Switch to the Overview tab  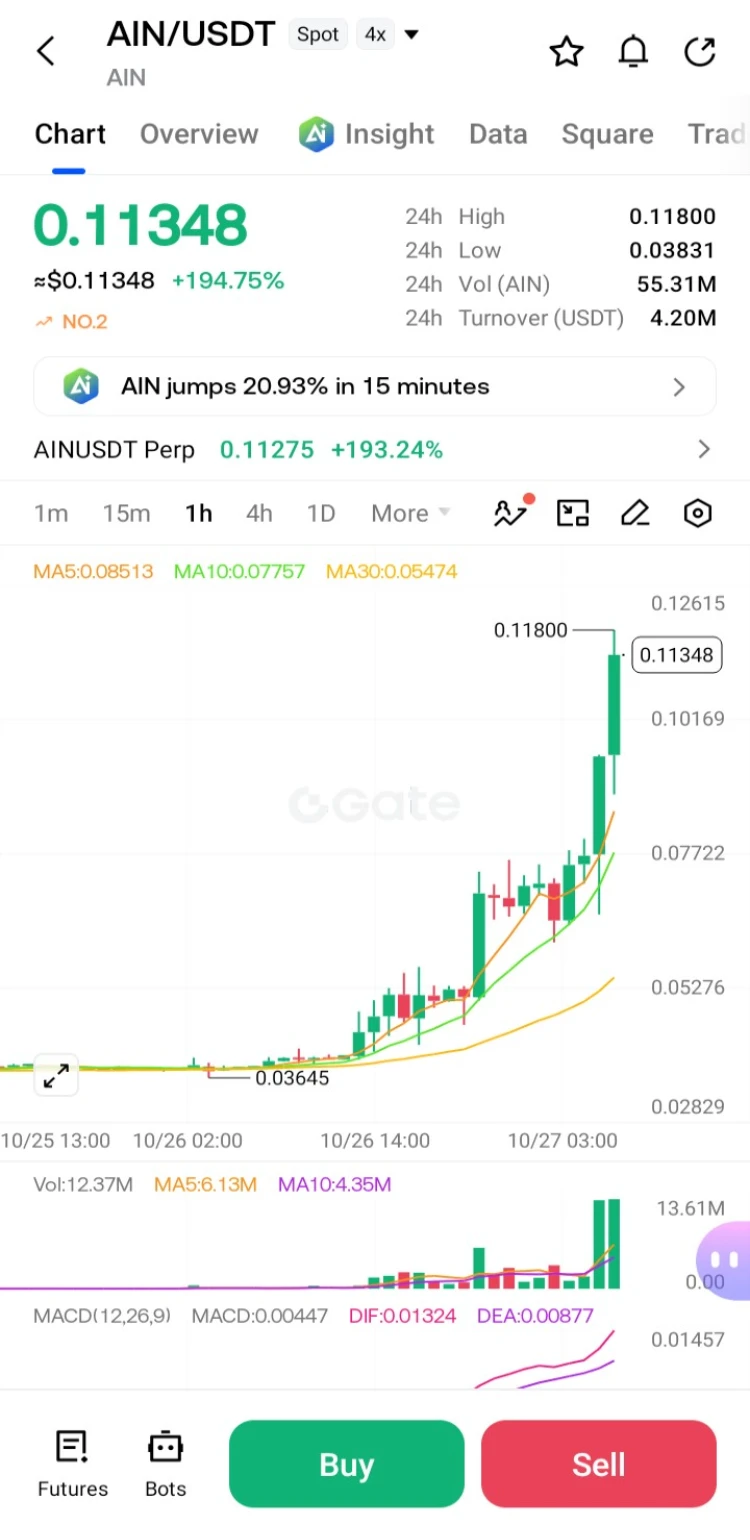click(199, 134)
